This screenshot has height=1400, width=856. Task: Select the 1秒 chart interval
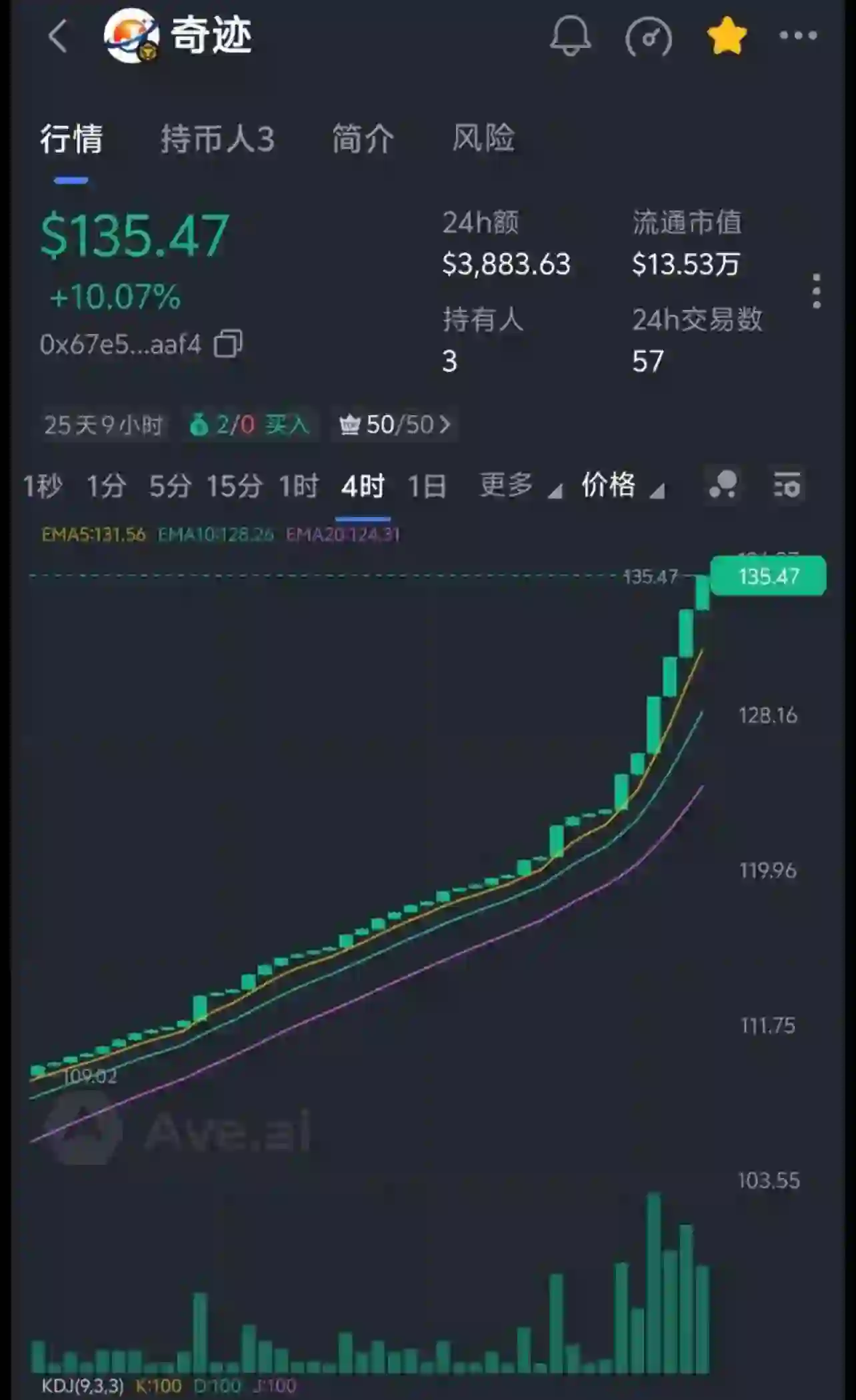[43, 486]
